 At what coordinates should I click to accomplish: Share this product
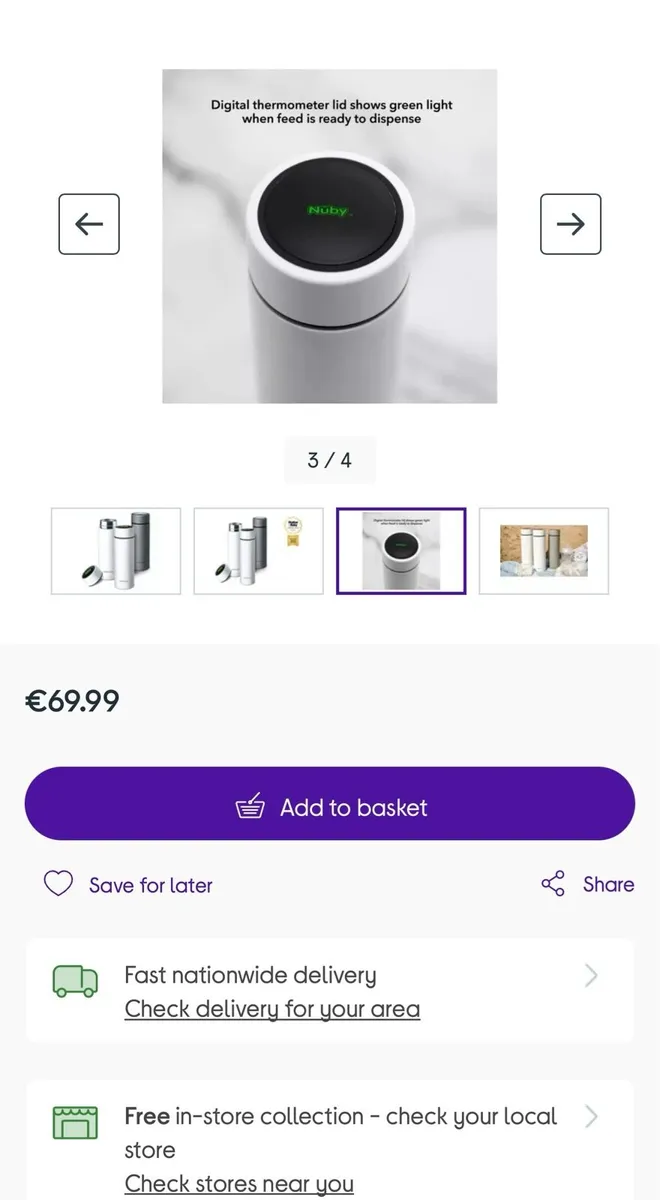(587, 884)
